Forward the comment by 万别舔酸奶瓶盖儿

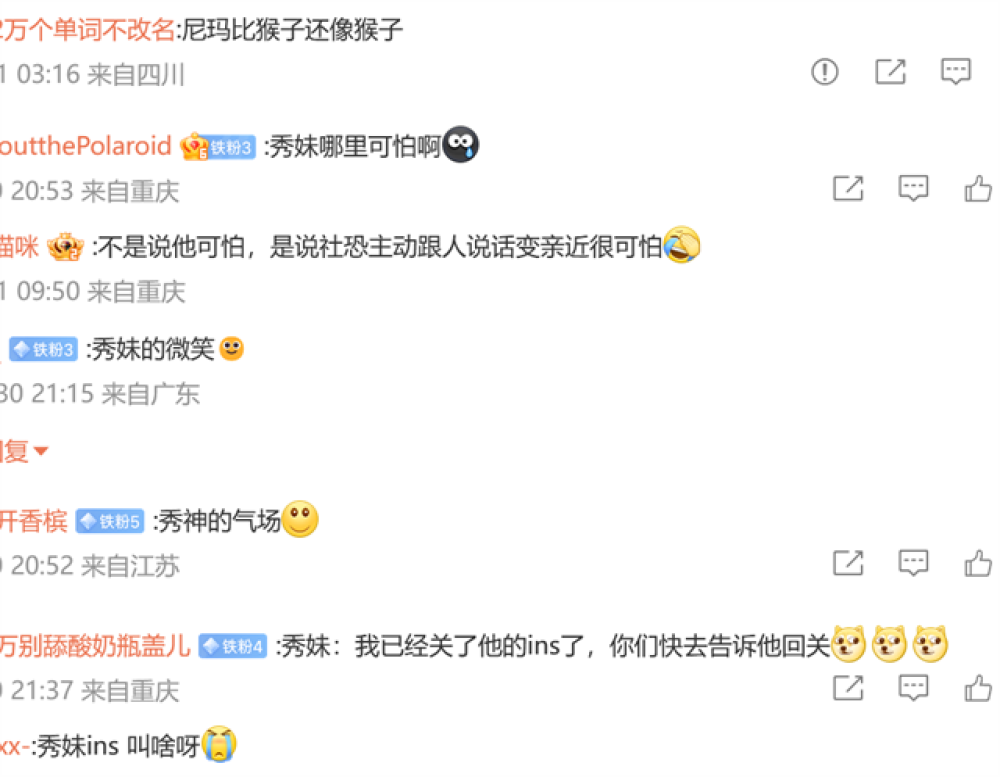point(848,687)
